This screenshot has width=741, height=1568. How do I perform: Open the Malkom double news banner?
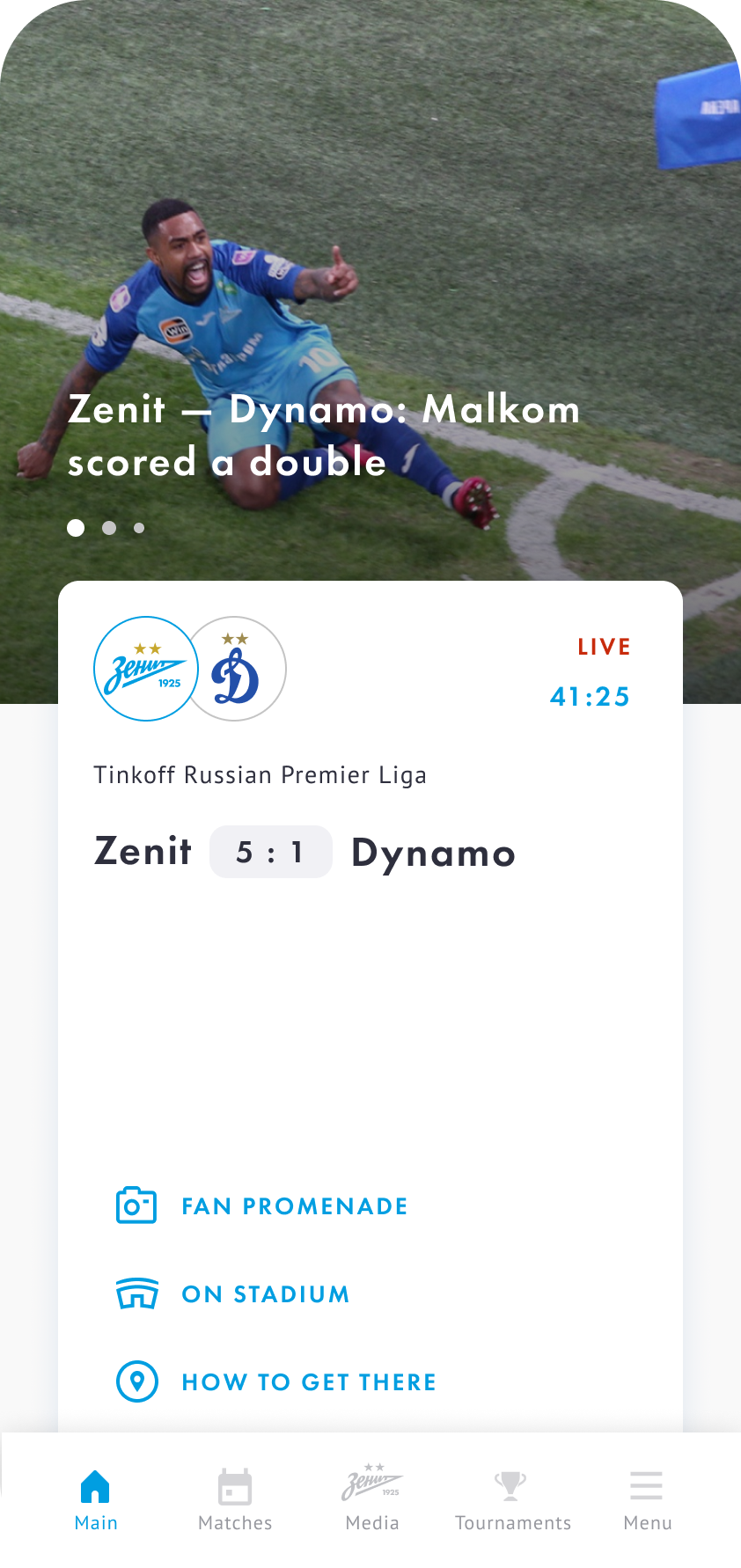pos(324,436)
